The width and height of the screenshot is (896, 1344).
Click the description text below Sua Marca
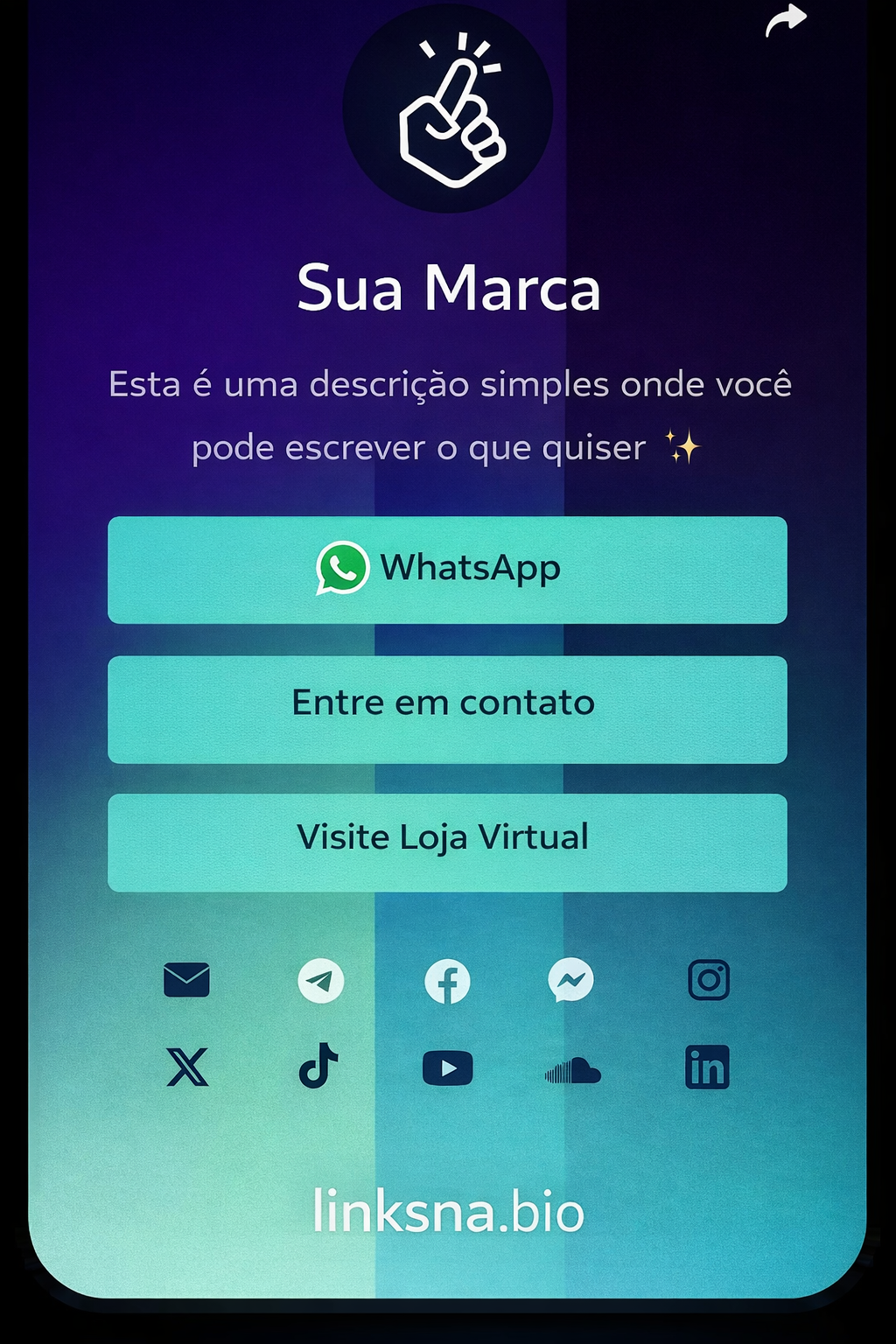click(x=449, y=415)
